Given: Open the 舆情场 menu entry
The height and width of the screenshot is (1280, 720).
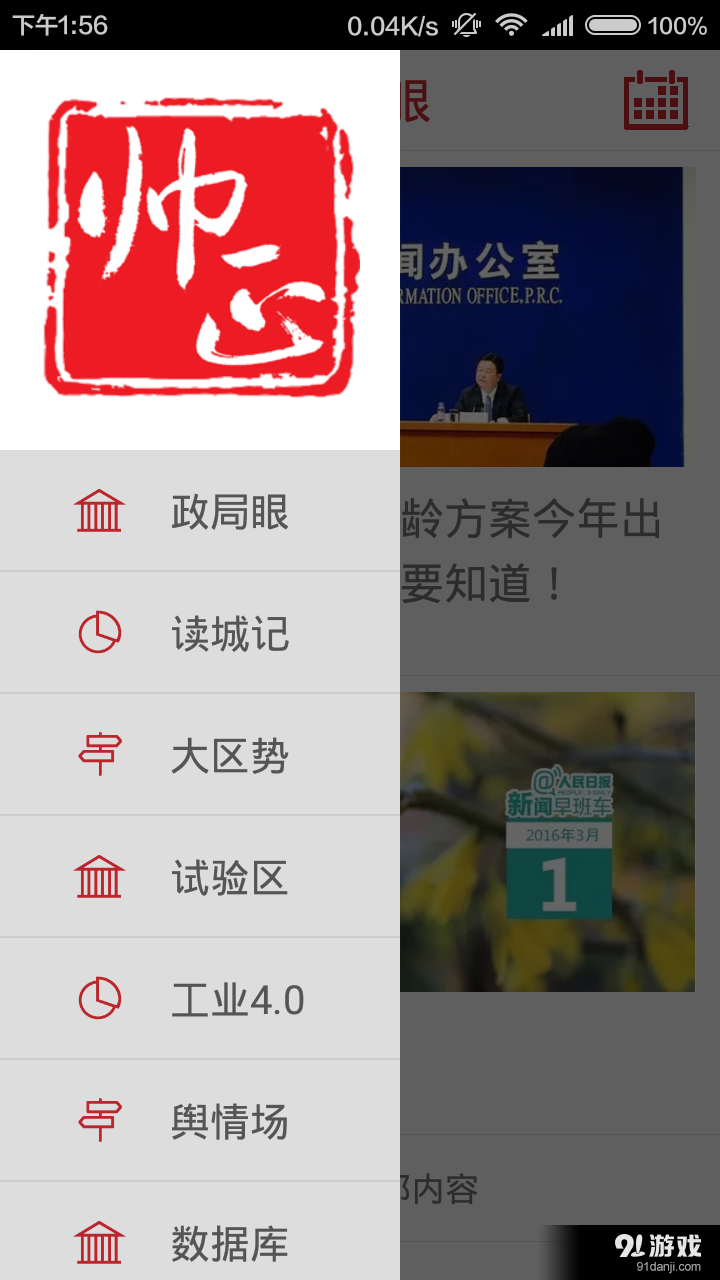Looking at the screenshot, I should click(232, 1120).
